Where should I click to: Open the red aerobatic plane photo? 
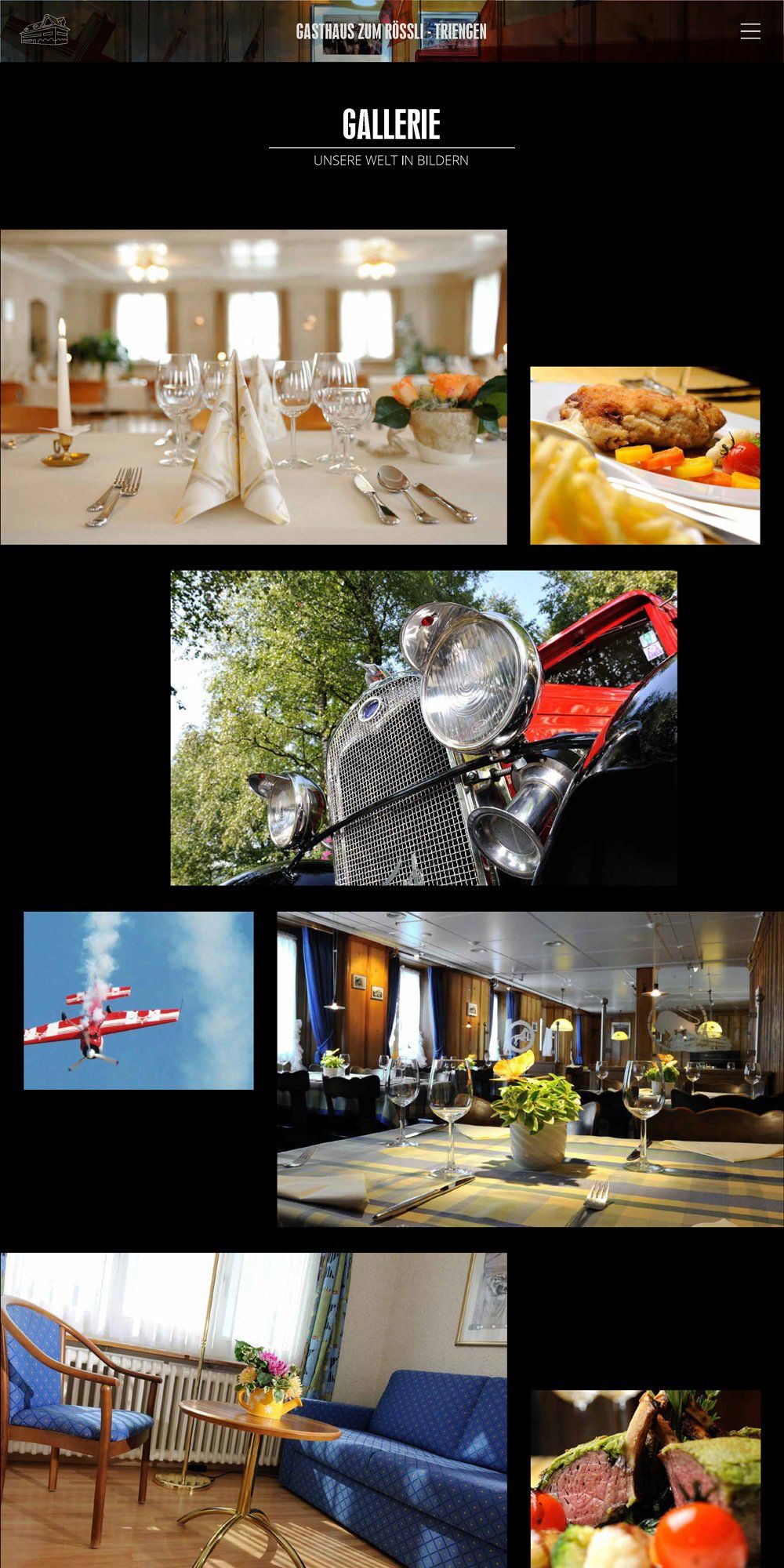pyautogui.click(x=138, y=1000)
